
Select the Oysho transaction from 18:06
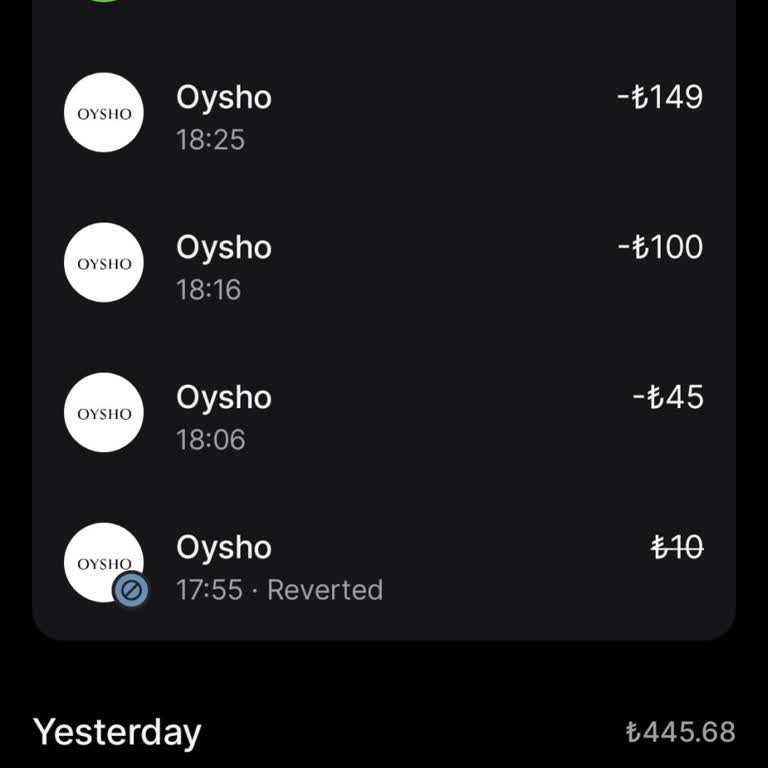pos(384,416)
